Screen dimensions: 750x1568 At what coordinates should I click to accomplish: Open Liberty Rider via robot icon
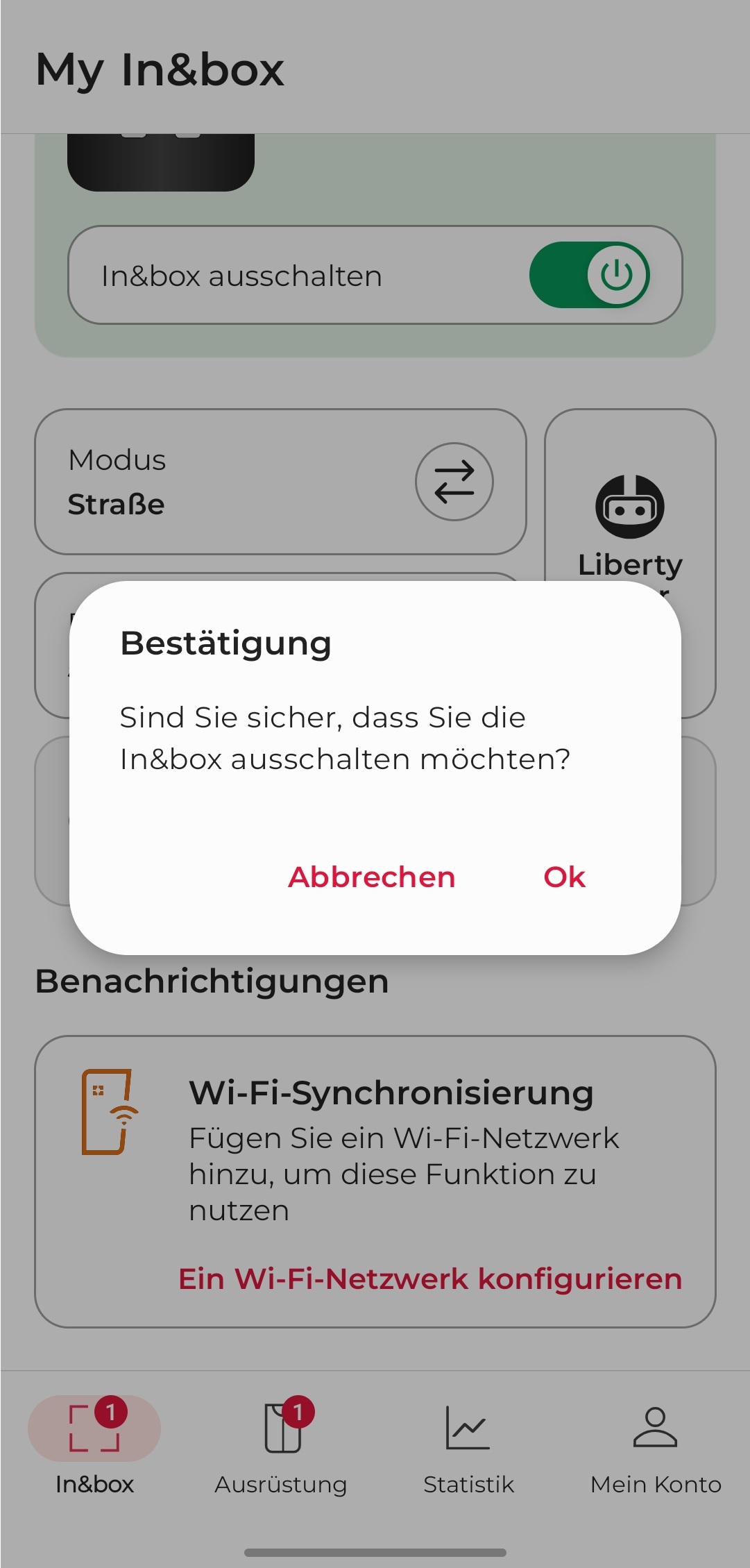629,506
